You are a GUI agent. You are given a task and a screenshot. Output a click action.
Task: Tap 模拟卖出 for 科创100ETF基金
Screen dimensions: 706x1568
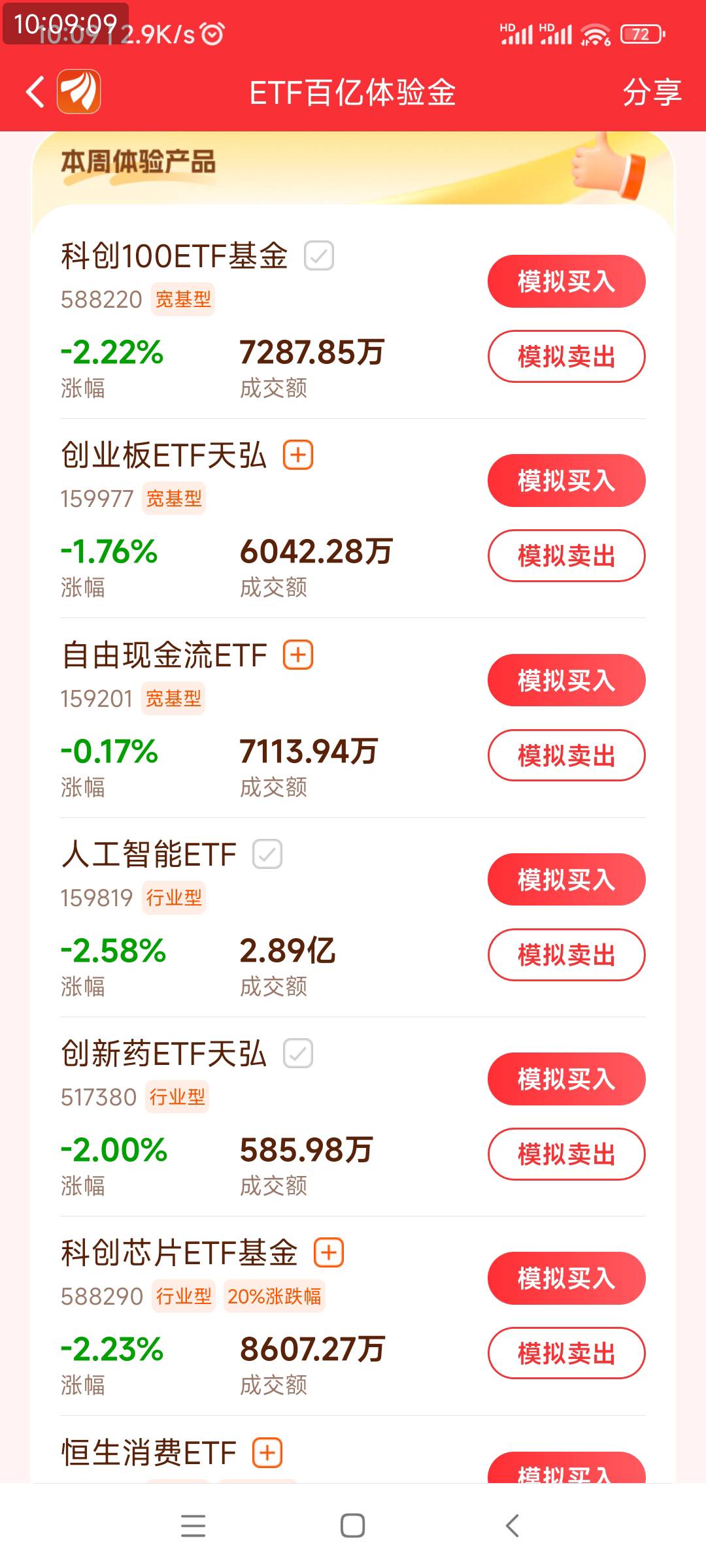[566, 357]
